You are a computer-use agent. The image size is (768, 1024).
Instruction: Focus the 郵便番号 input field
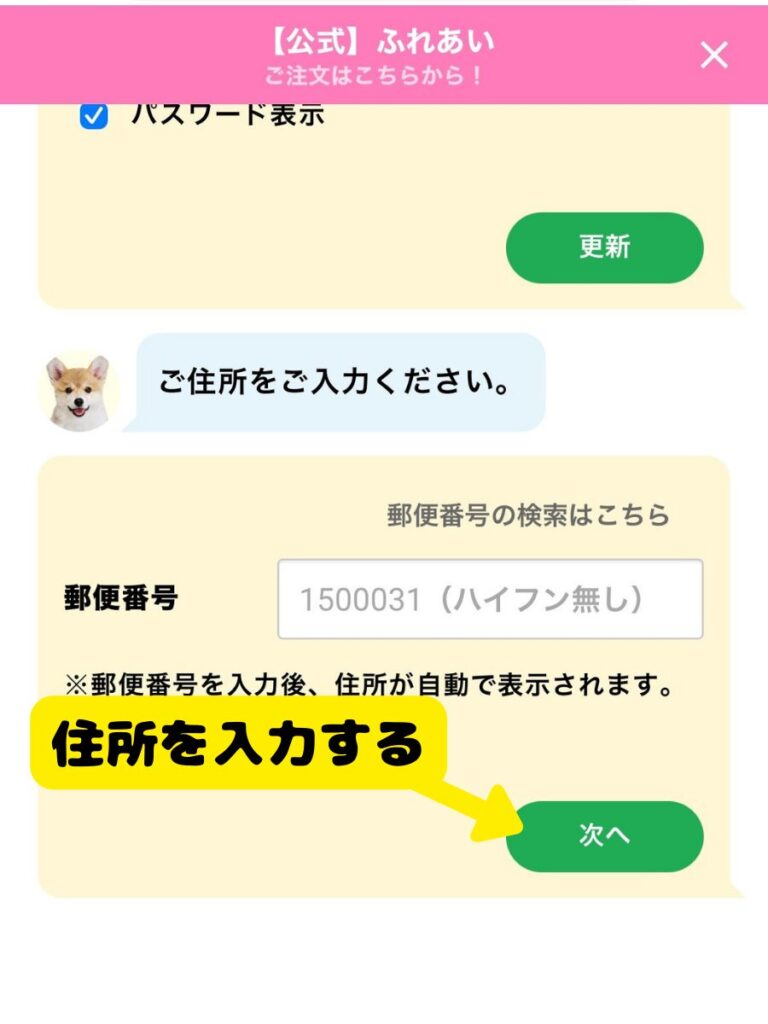click(490, 599)
